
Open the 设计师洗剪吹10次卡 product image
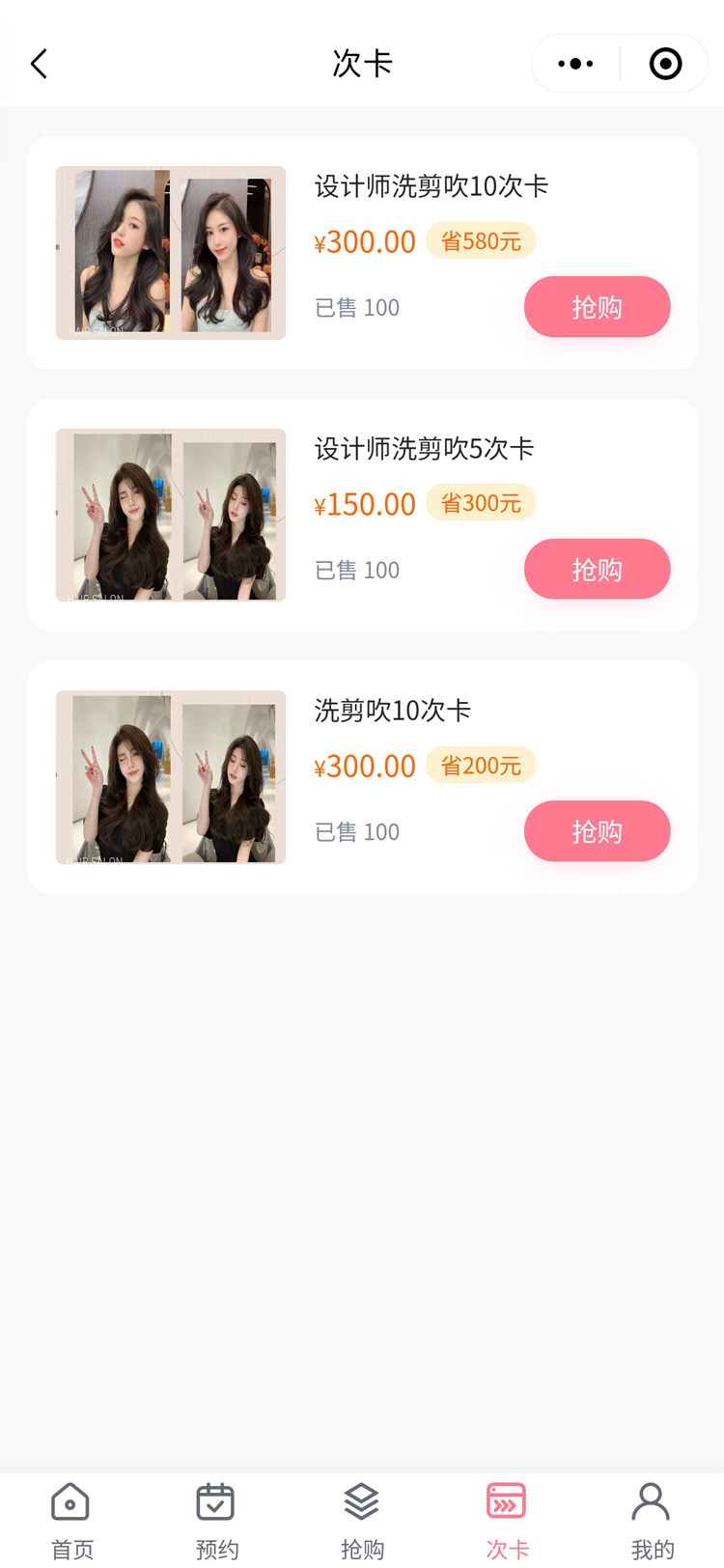point(171,253)
